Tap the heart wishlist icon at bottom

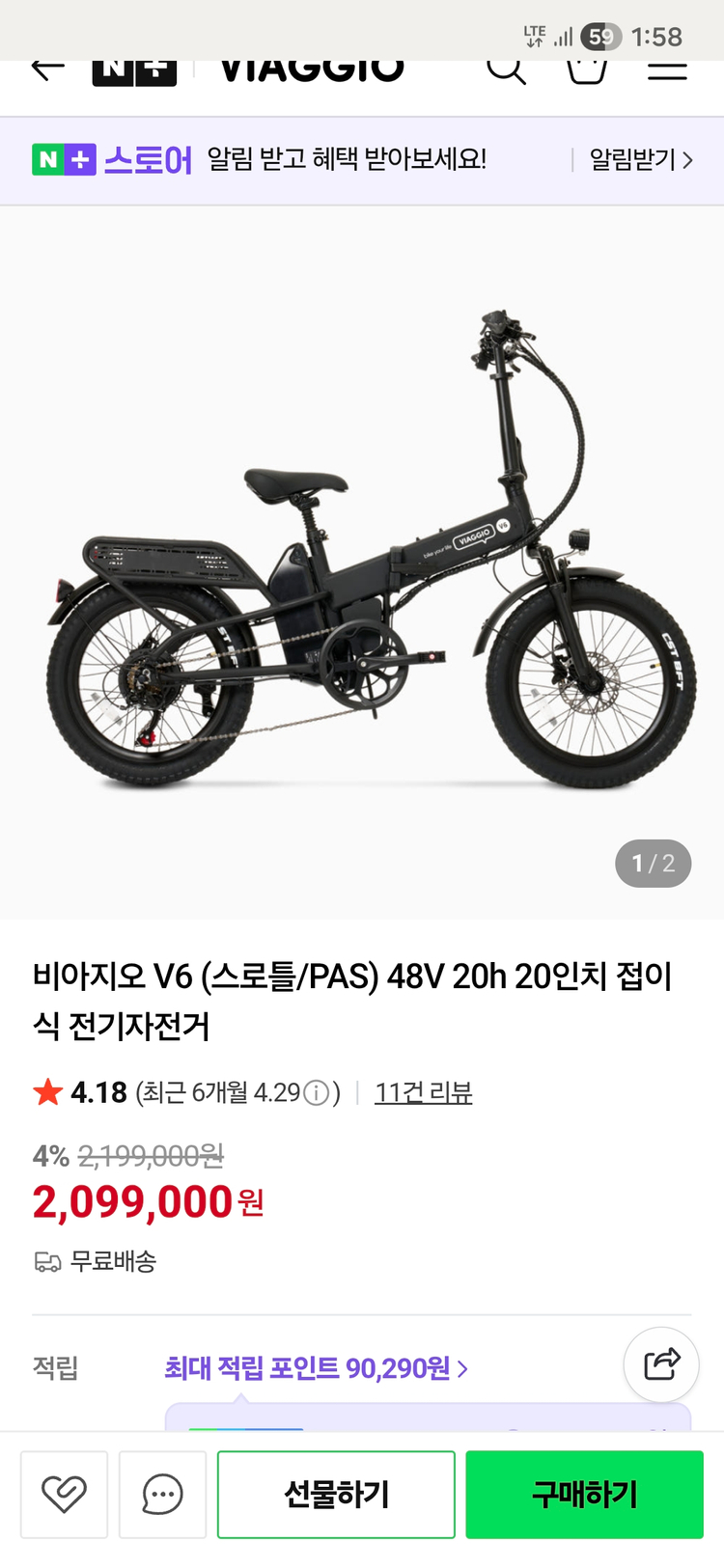64,1494
